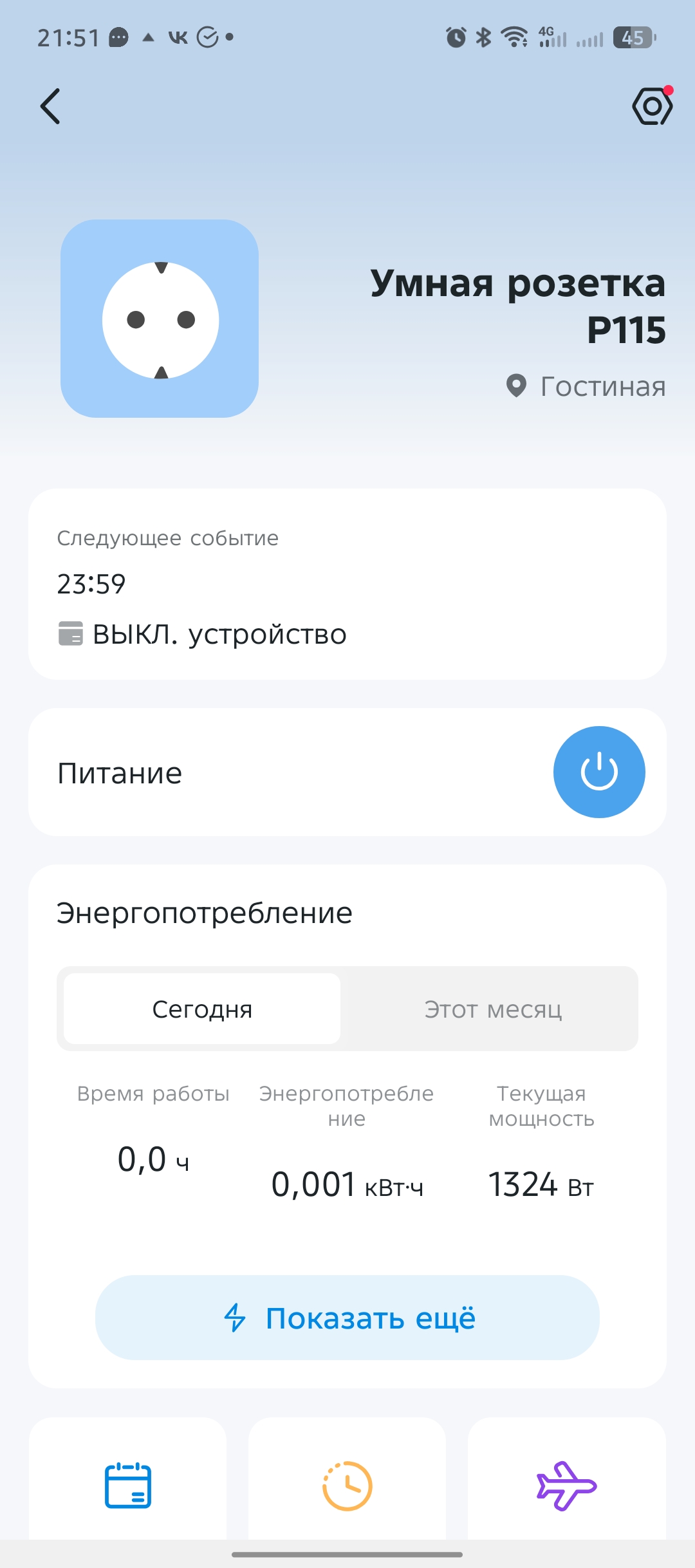Open the away mode airplane tile
Viewport: 695px width, 1568px height.
566,1485
